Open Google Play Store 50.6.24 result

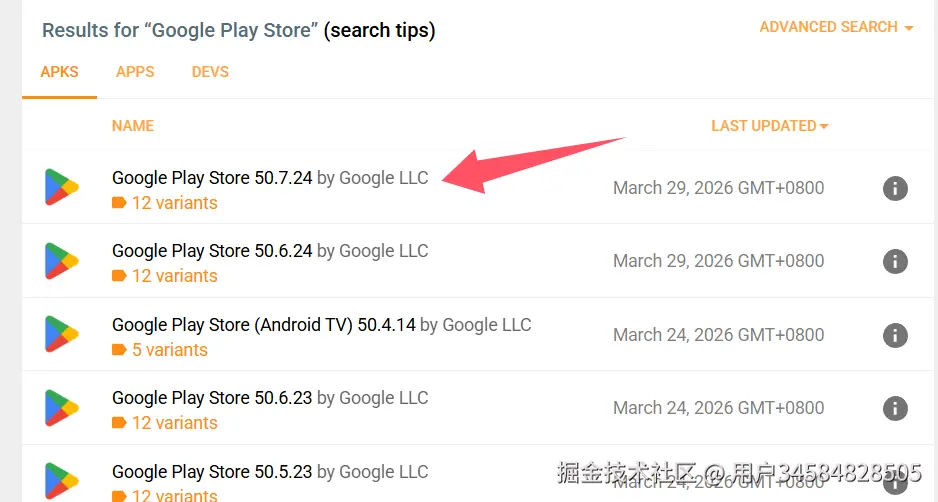click(x=212, y=251)
